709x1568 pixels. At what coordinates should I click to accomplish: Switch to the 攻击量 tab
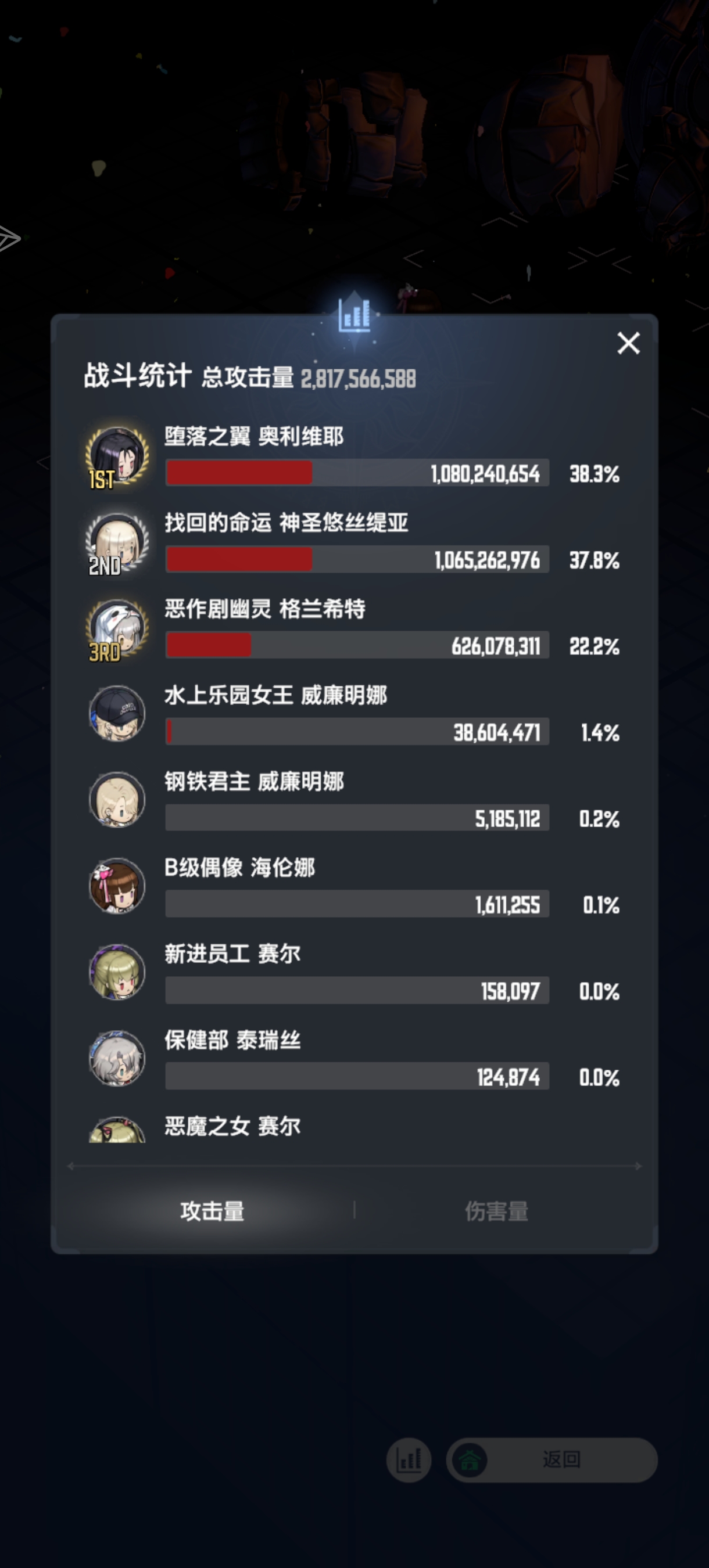[x=212, y=1211]
